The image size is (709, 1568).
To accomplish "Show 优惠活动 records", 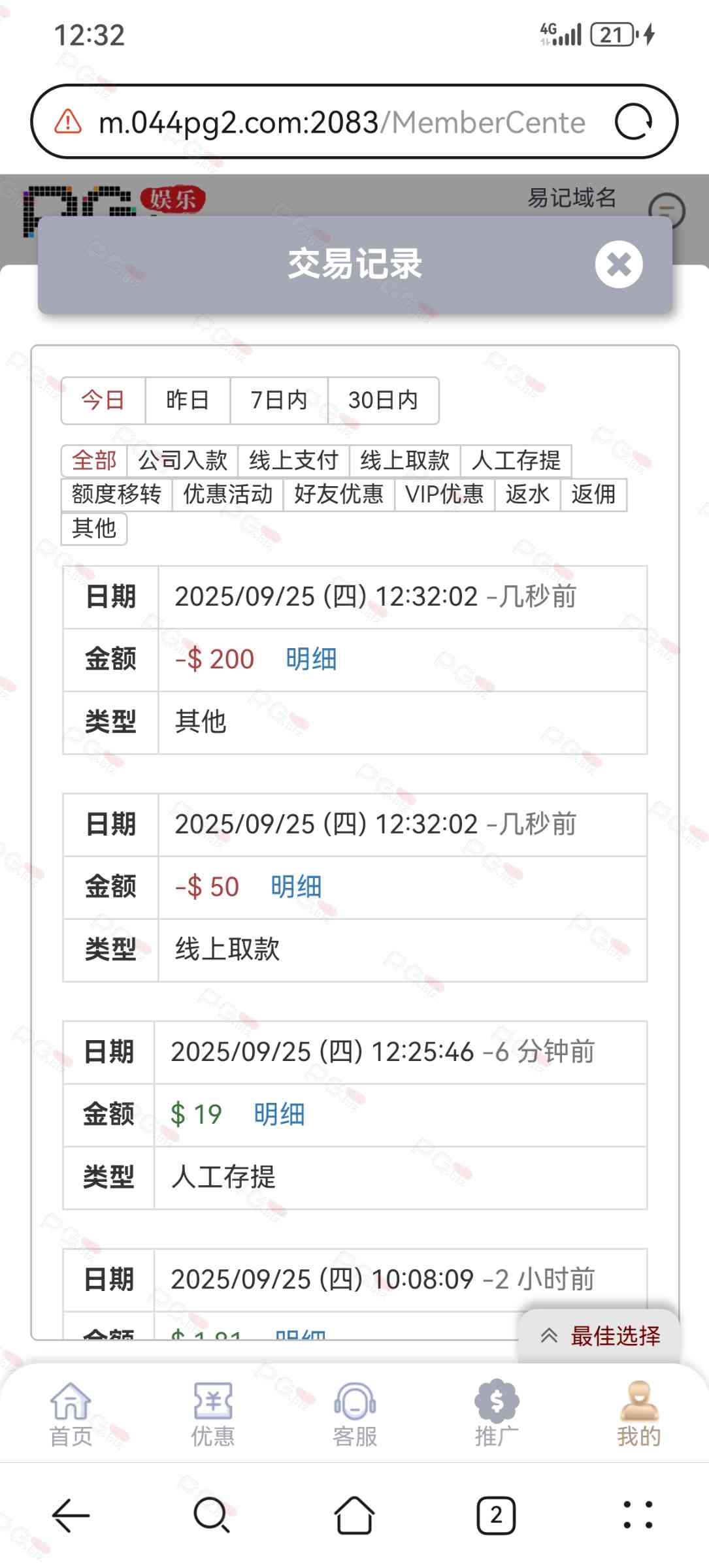I will (x=227, y=495).
